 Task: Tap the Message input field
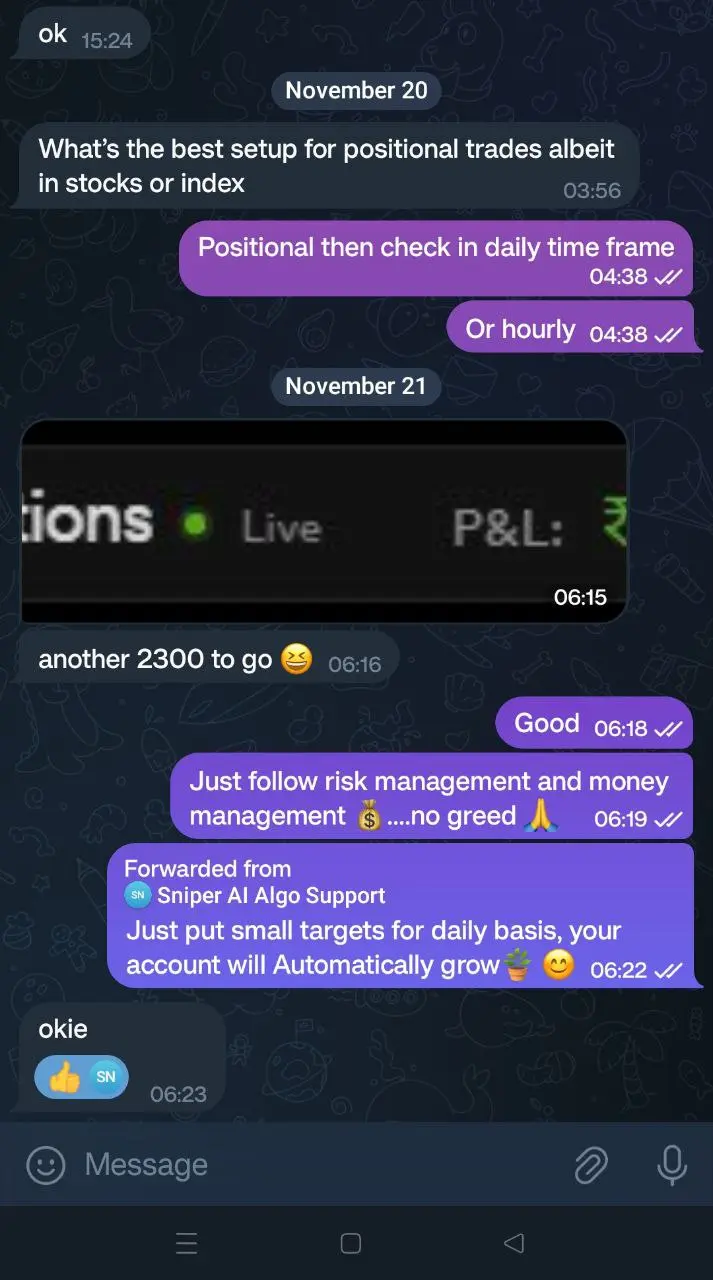point(300,1165)
